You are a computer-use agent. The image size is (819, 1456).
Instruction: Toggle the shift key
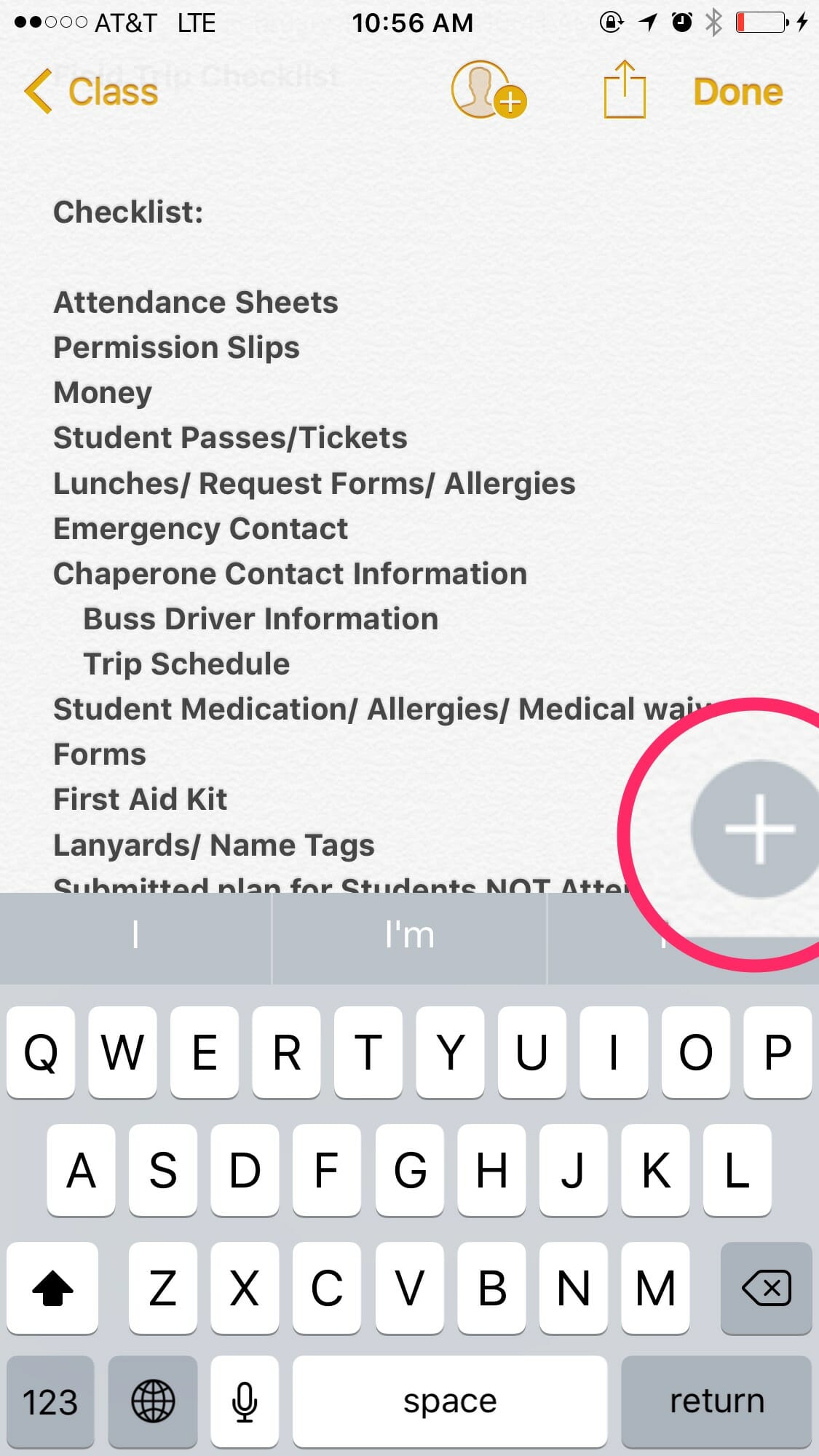(52, 1288)
